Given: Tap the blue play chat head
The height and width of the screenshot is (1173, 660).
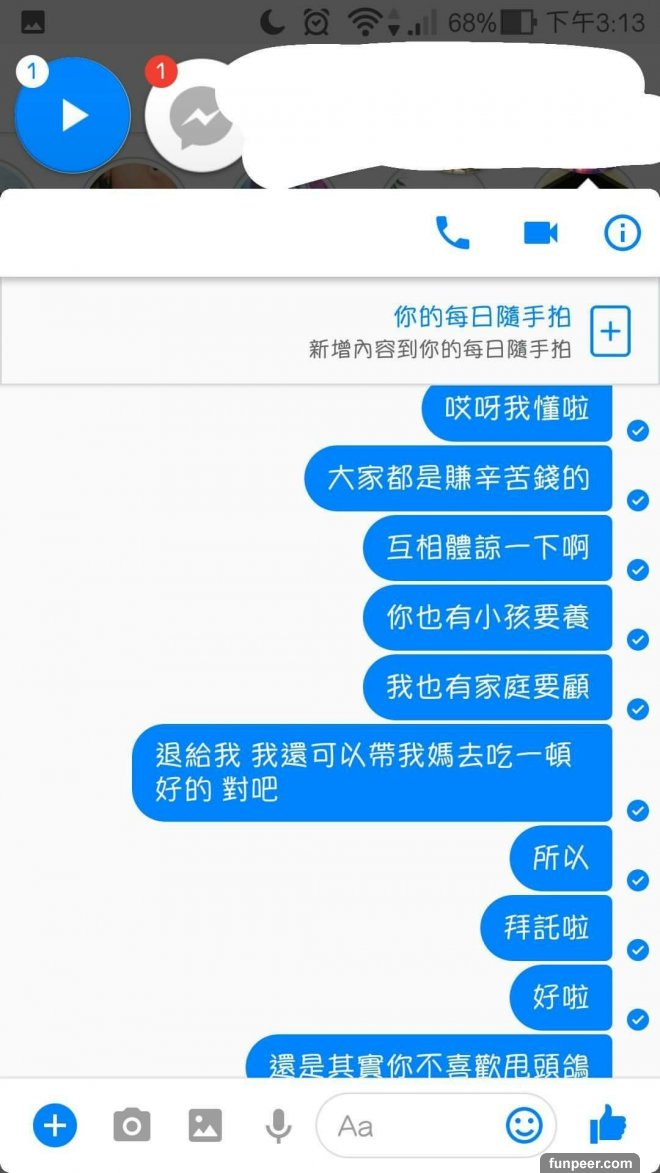Looking at the screenshot, I should coord(72,115).
